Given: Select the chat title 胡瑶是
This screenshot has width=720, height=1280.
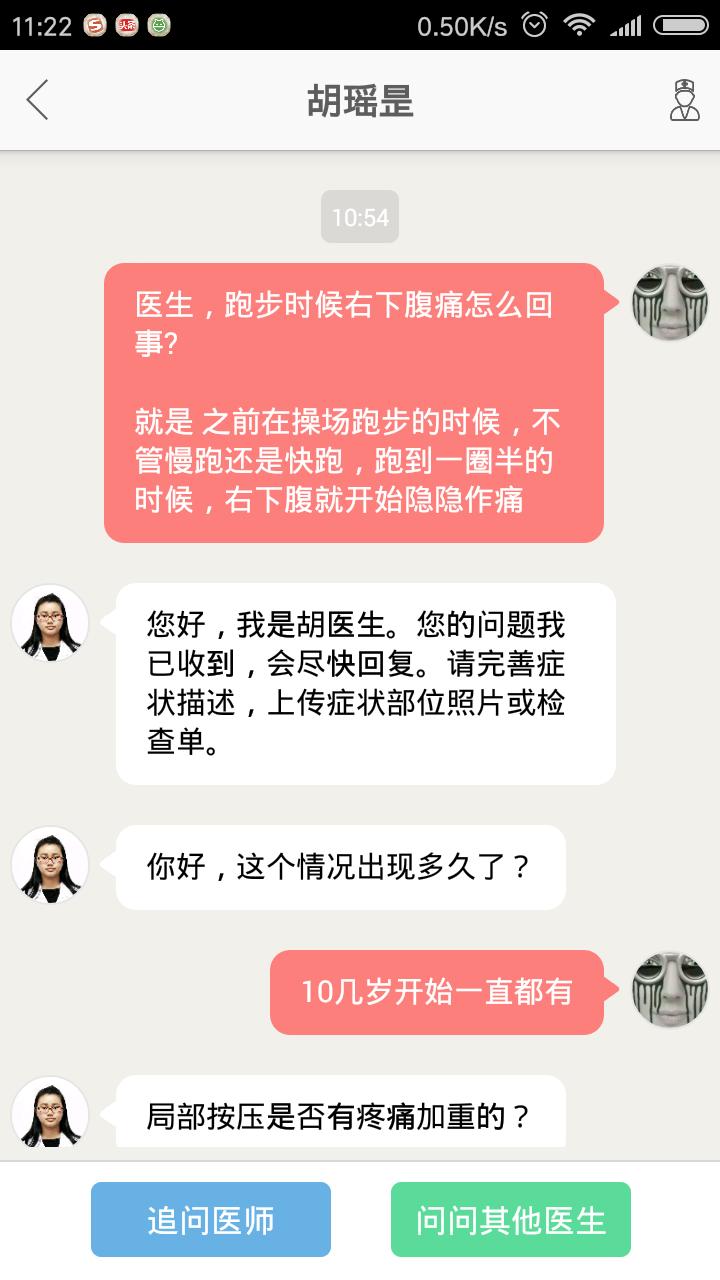Looking at the screenshot, I should [x=359, y=100].
